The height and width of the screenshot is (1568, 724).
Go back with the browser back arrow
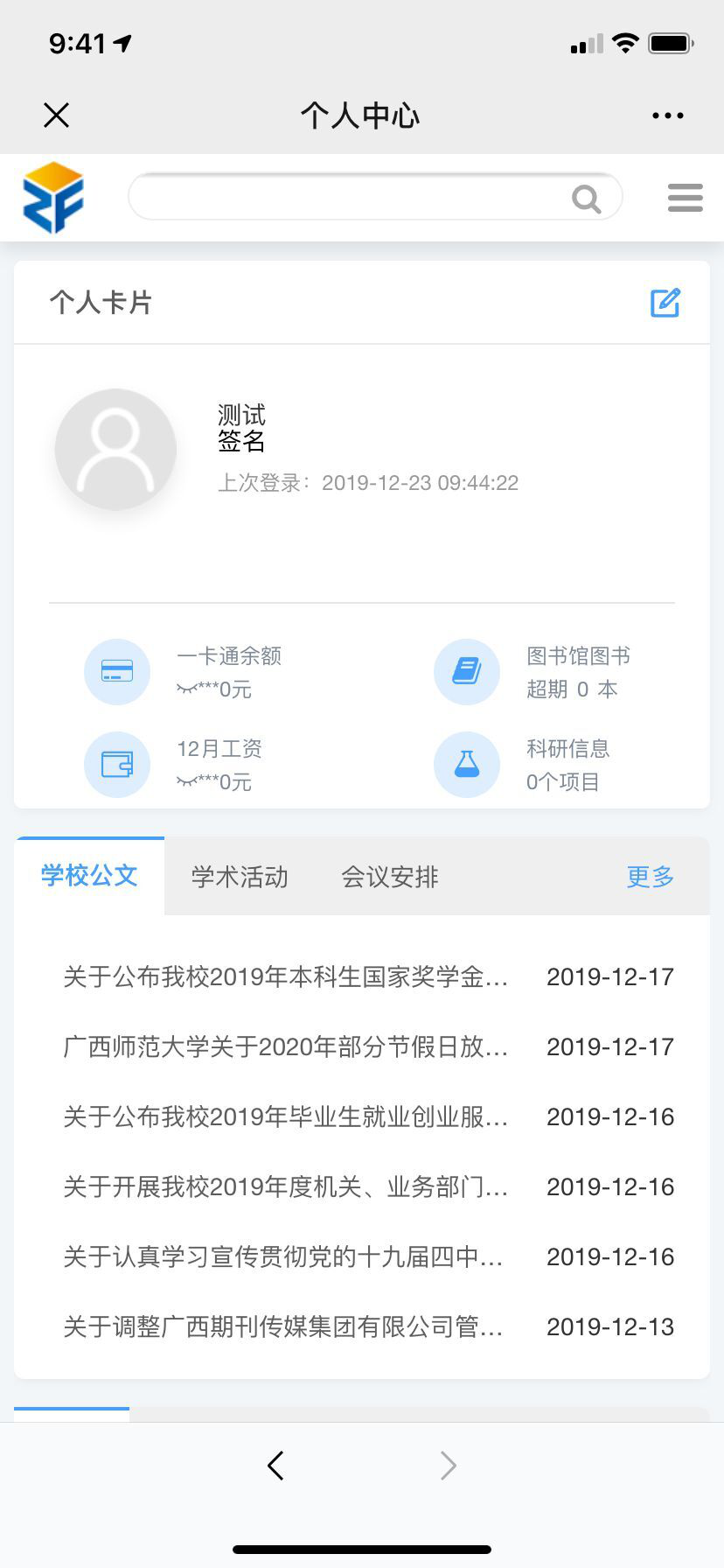pyautogui.click(x=275, y=1466)
